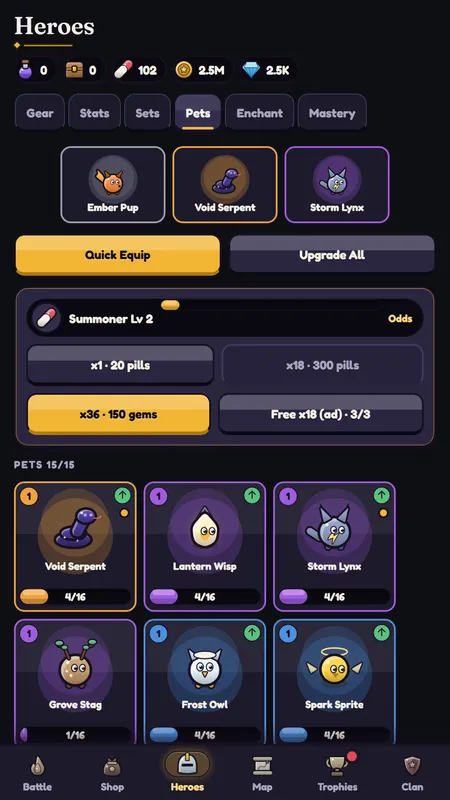Go to the Mastery tab
This screenshot has width=450, height=800.
click(332, 113)
